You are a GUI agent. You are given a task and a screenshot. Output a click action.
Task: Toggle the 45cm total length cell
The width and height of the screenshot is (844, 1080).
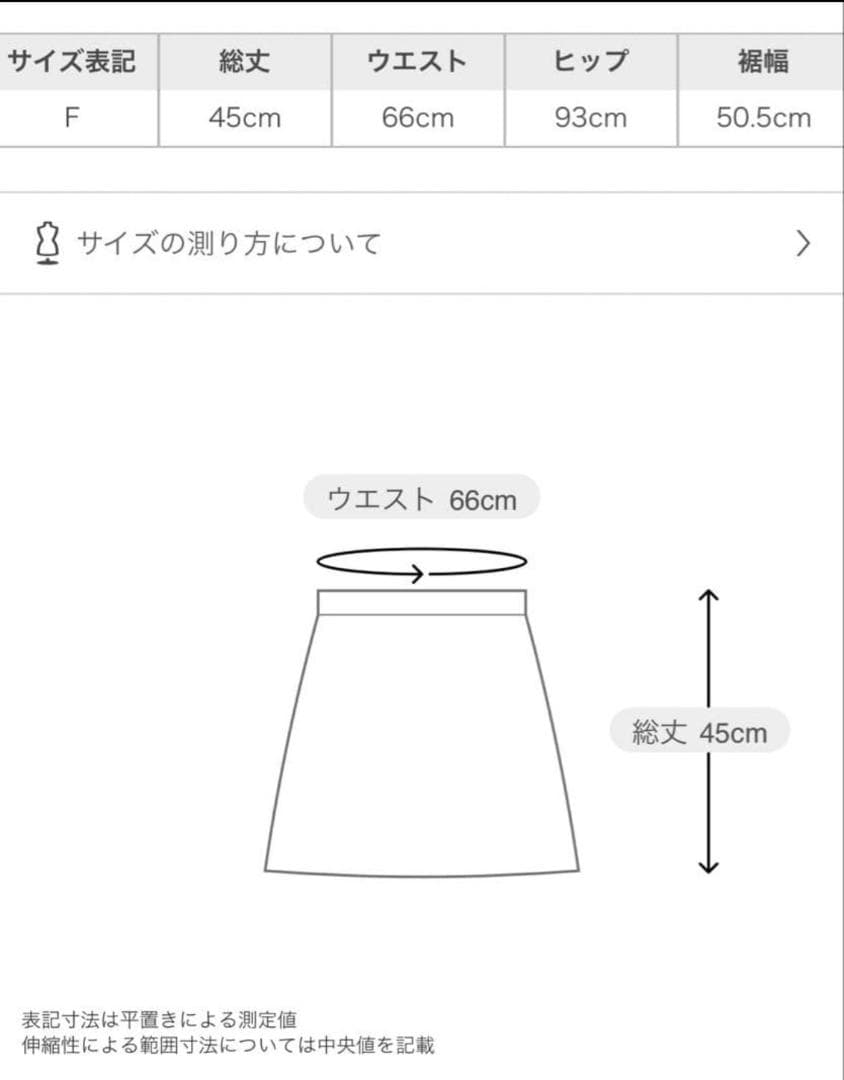click(243, 117)
